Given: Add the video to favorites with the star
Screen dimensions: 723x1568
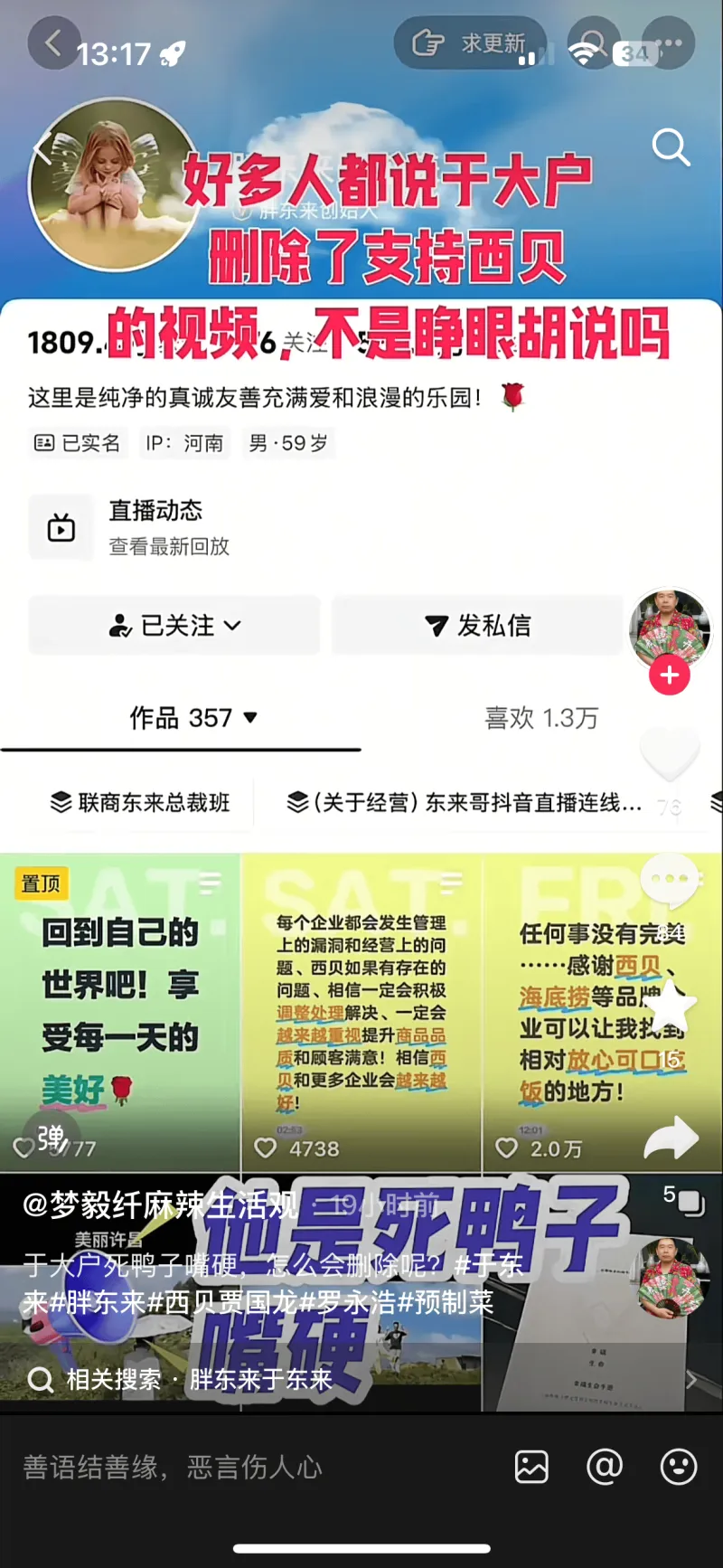Looking at the screenshot, I should click(x=669, y=1006).
